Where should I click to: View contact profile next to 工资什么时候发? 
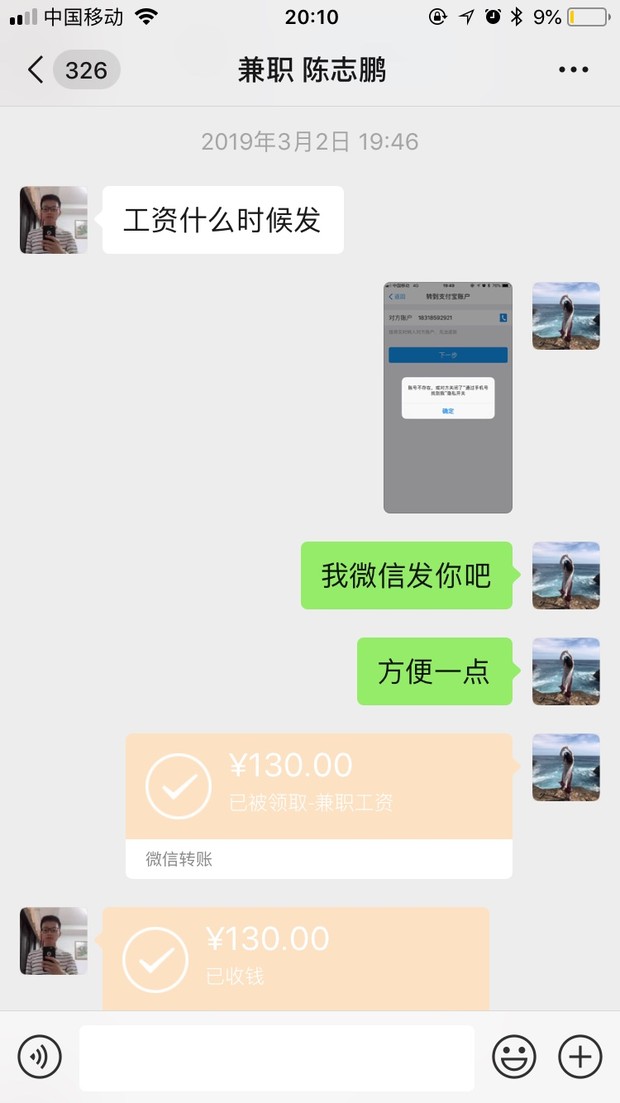53,220
